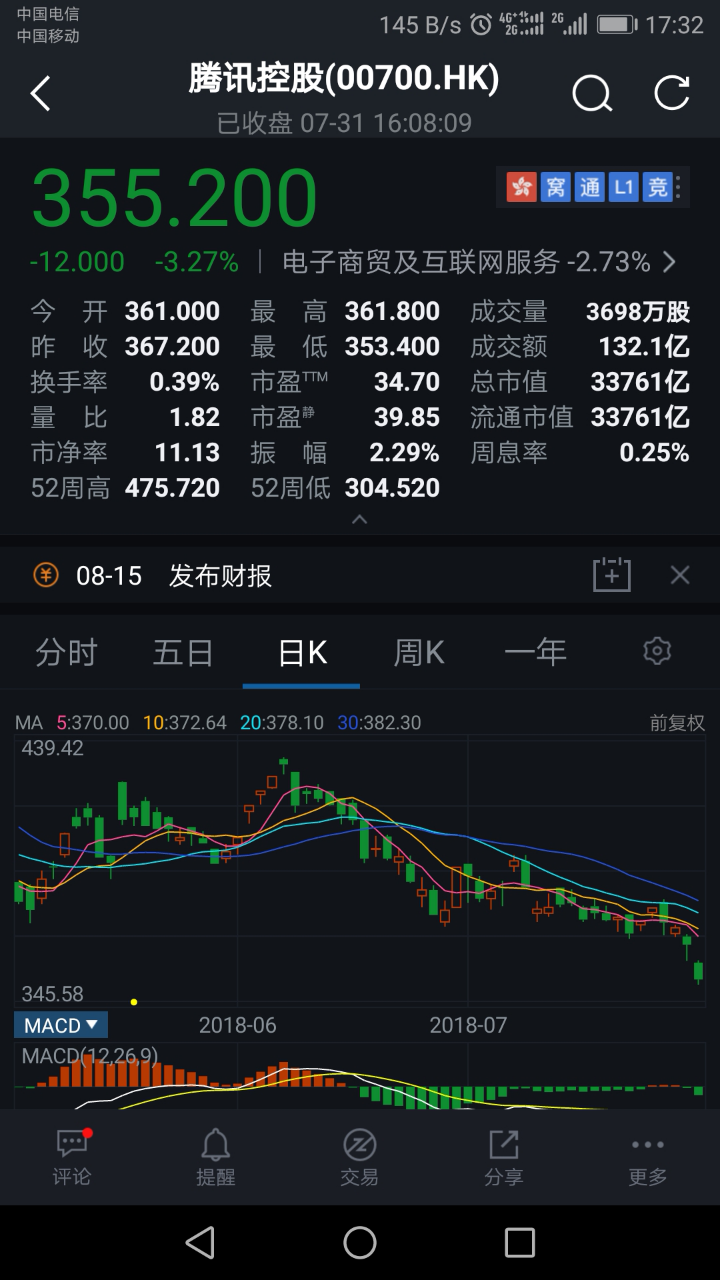This screenshot has height=1280, width=720.
Task: Share this stock via 分享
Action: (x=503, y=1157)
